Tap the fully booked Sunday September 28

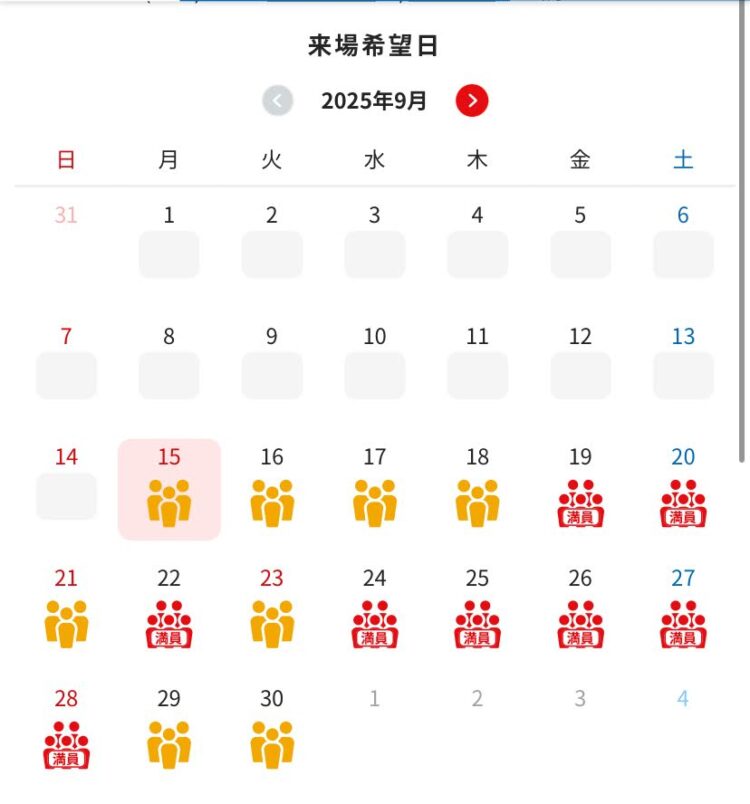point(66,732)
